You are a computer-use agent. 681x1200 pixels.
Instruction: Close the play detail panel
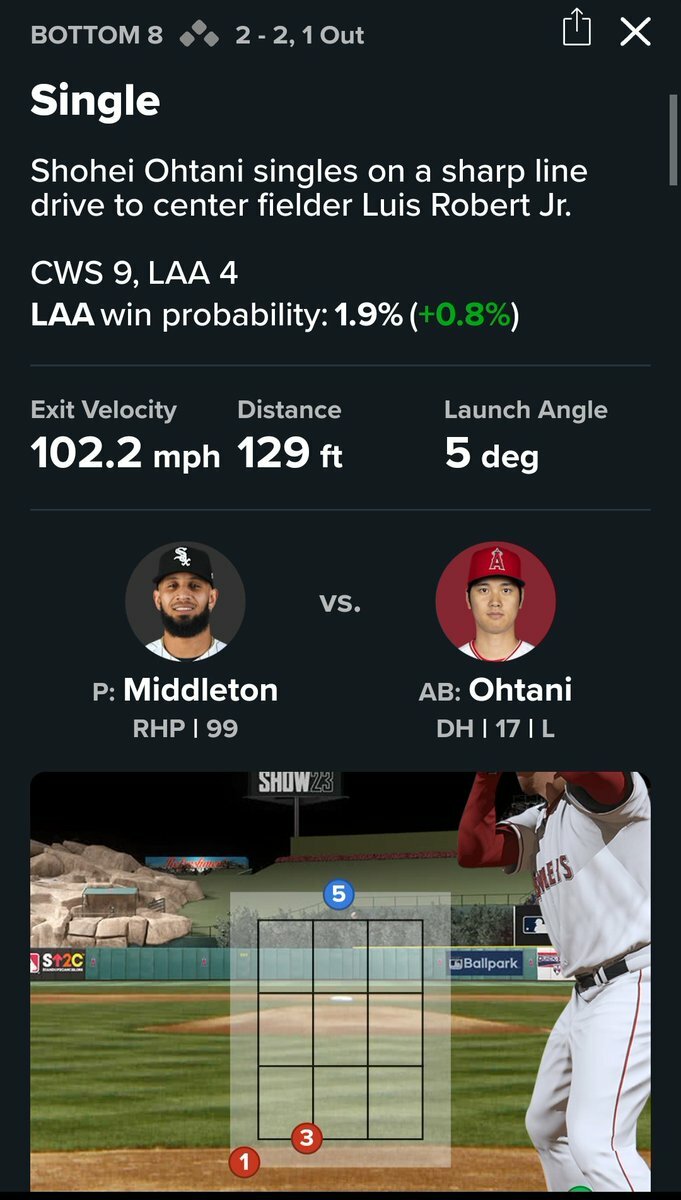[635, 32]
